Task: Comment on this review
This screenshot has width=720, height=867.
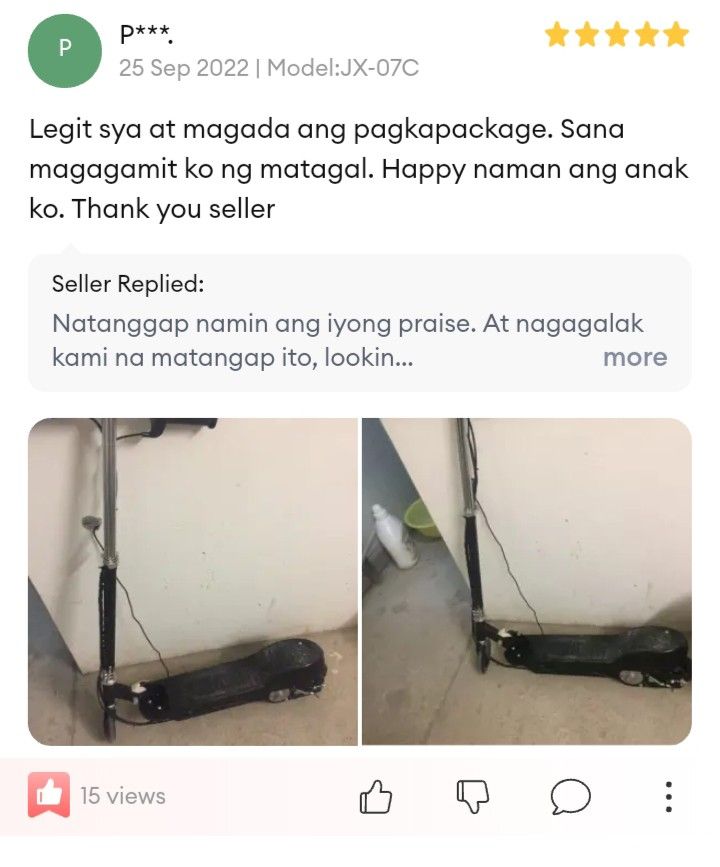Action: (570, 797)
